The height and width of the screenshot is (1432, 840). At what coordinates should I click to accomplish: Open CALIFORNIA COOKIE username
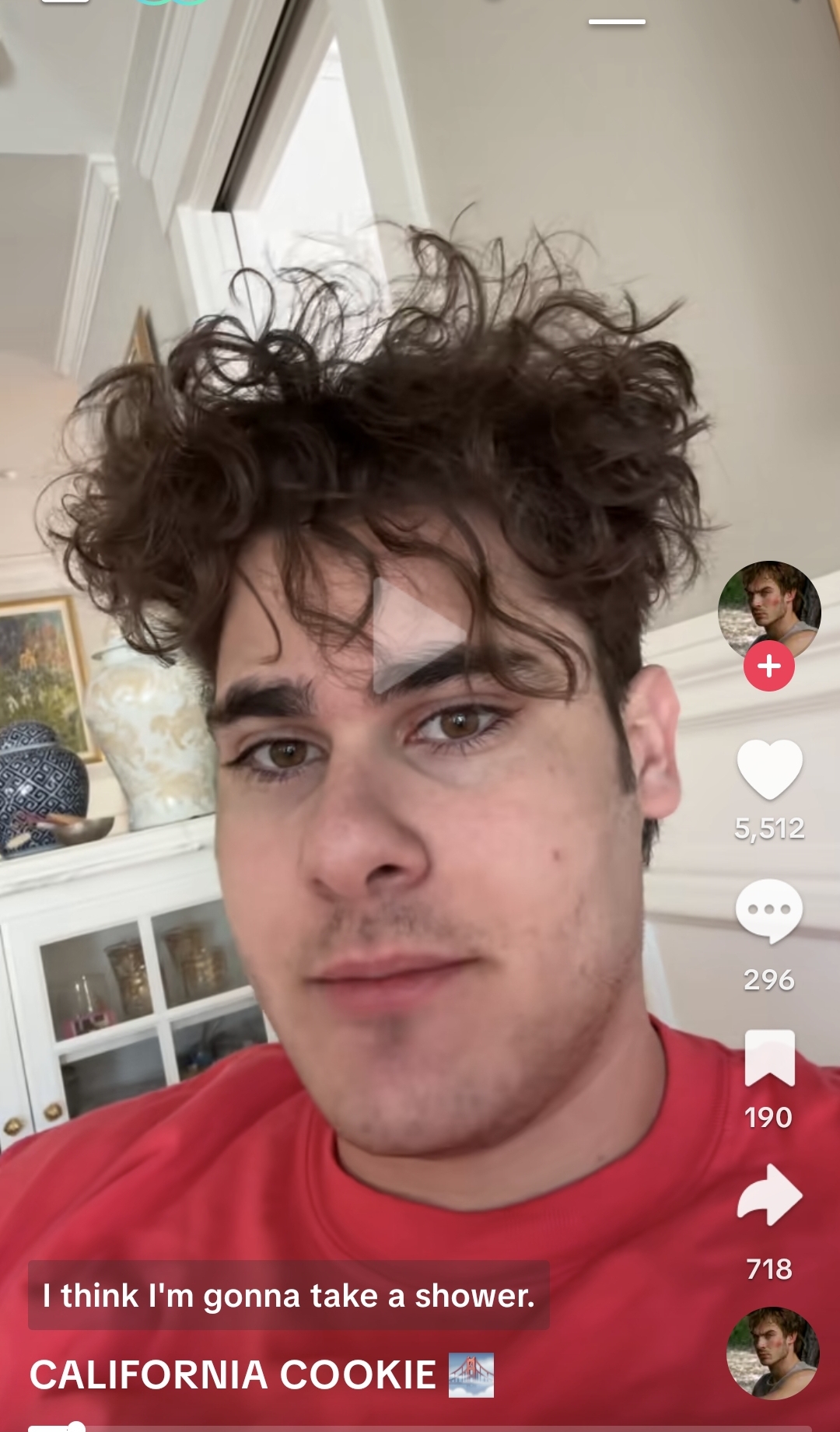click(x=233, y=1375)
